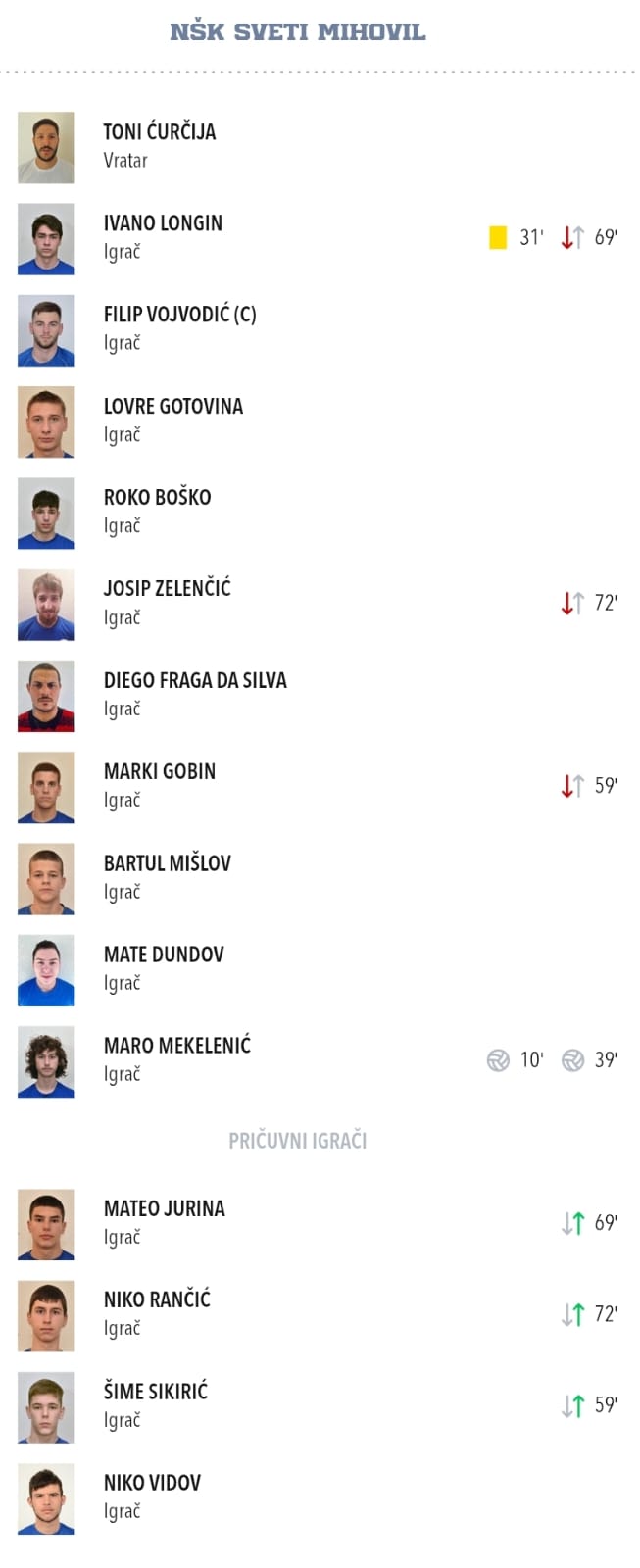
Task: Open Mate Dundov's player profile
Action: point(164,955)
